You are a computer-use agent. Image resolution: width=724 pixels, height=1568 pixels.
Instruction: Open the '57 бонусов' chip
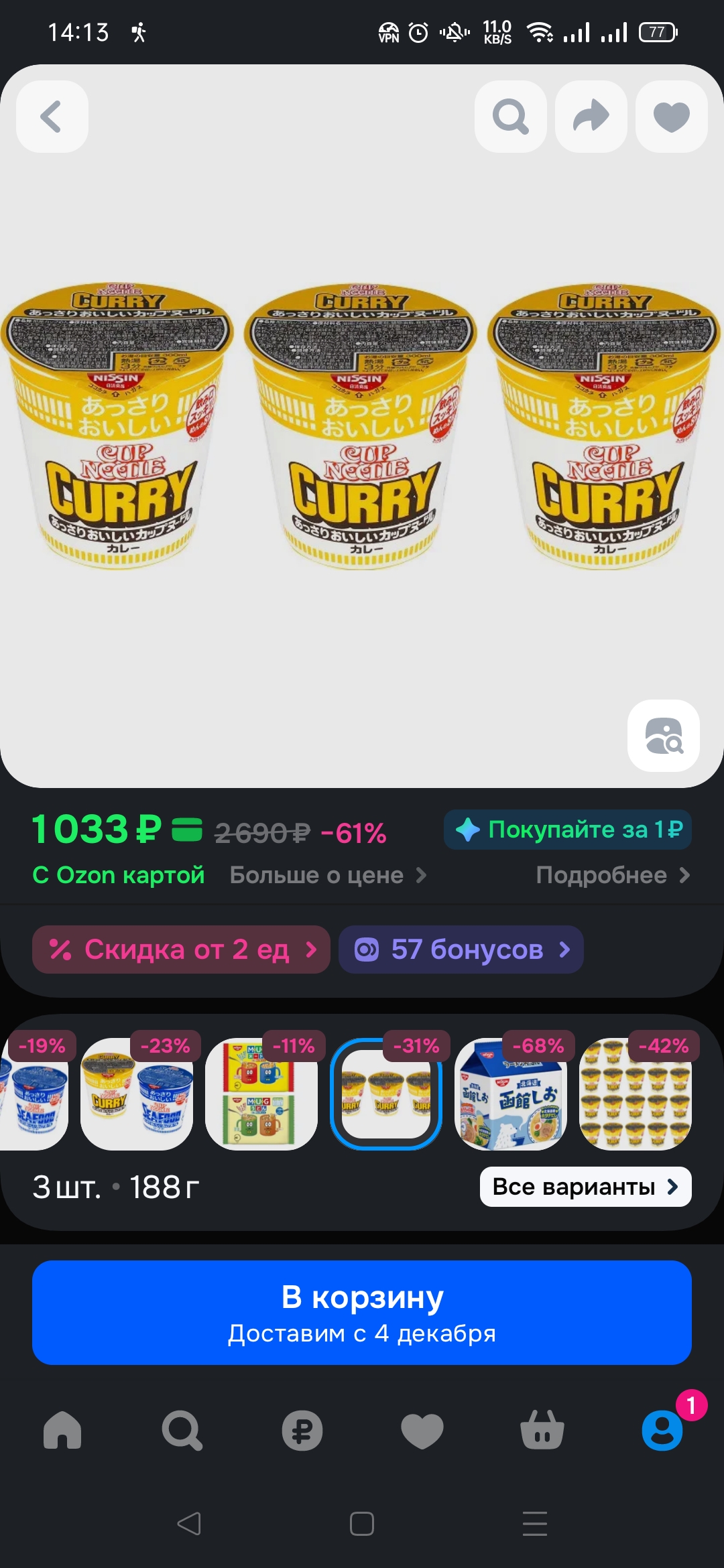(x=461, y=950)
